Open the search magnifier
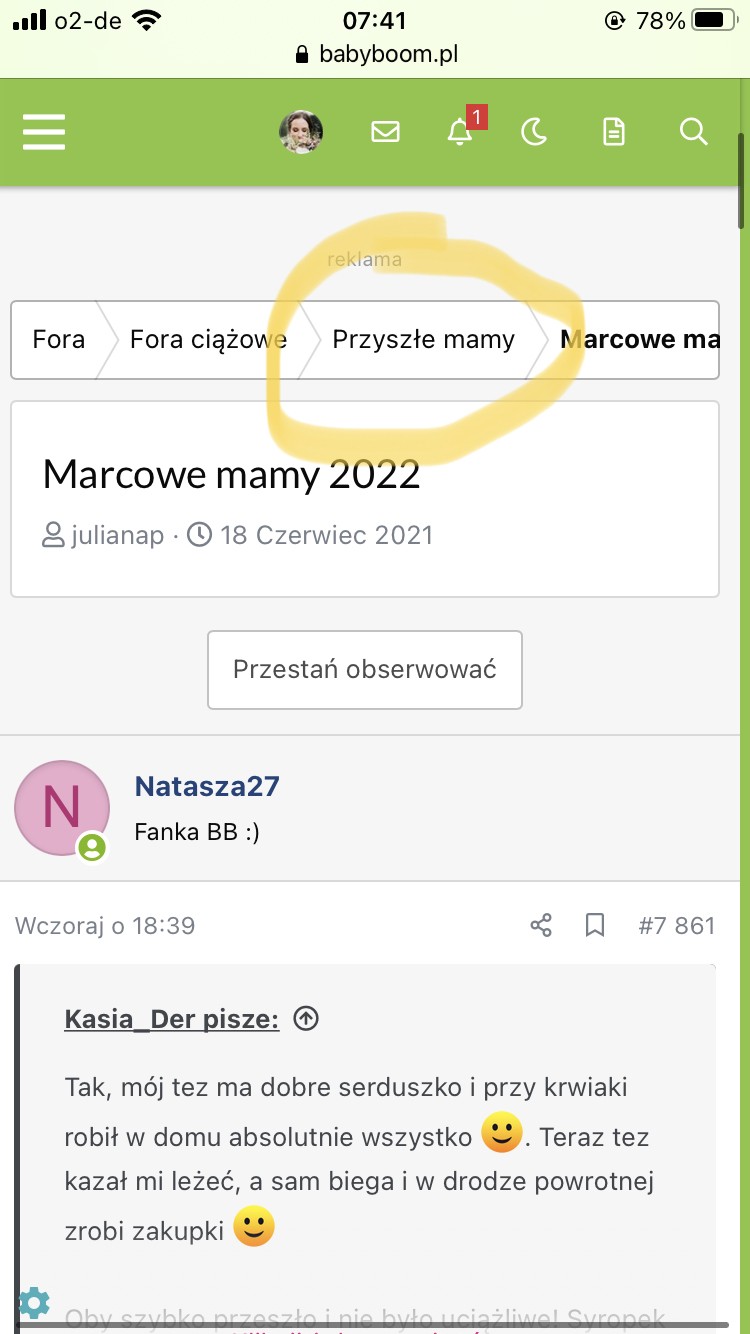The height and width of the screenshot is (1334, 750). (x=693, y=132)
